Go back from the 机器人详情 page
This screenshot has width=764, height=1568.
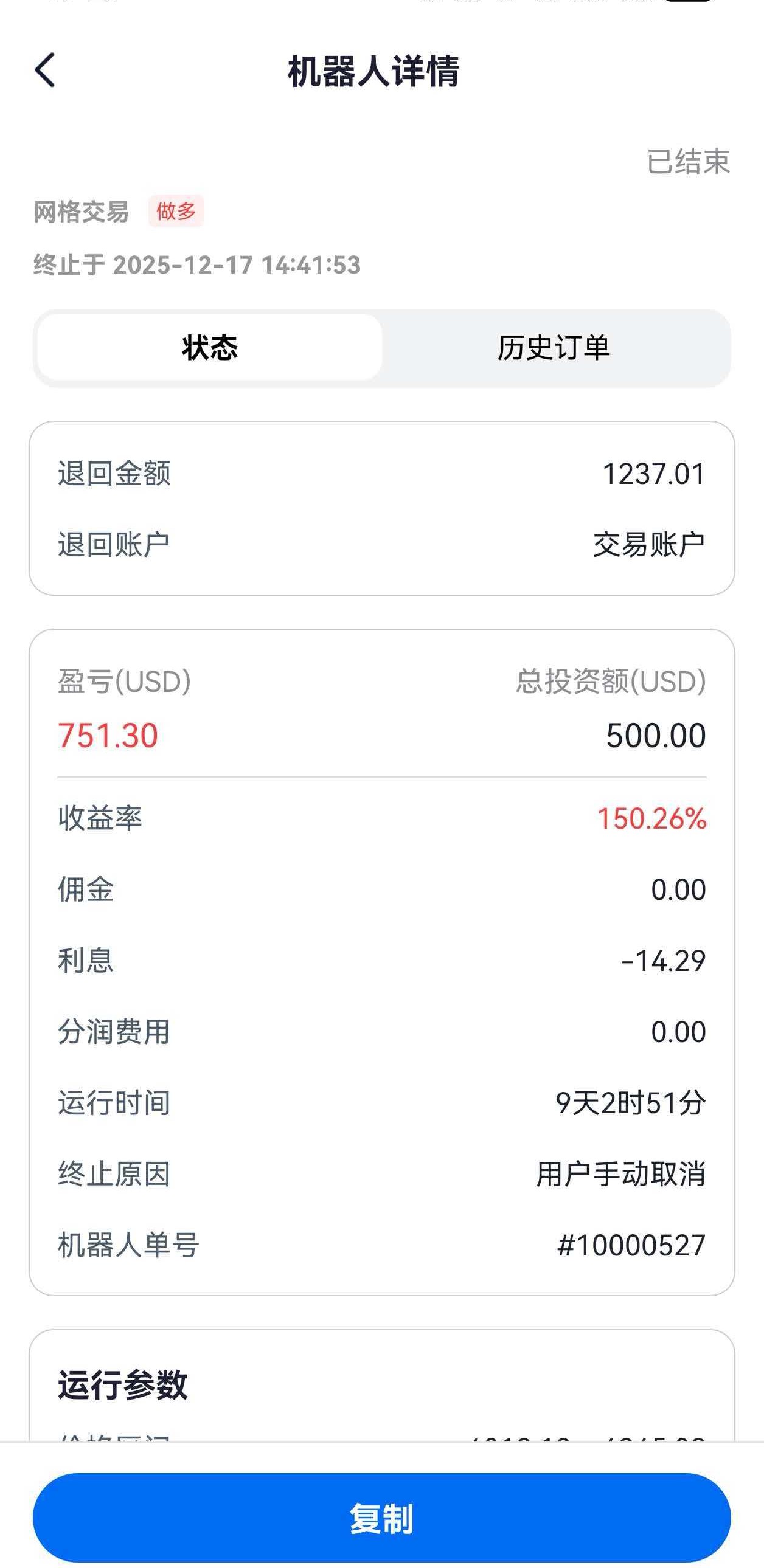tap(45, 70)
